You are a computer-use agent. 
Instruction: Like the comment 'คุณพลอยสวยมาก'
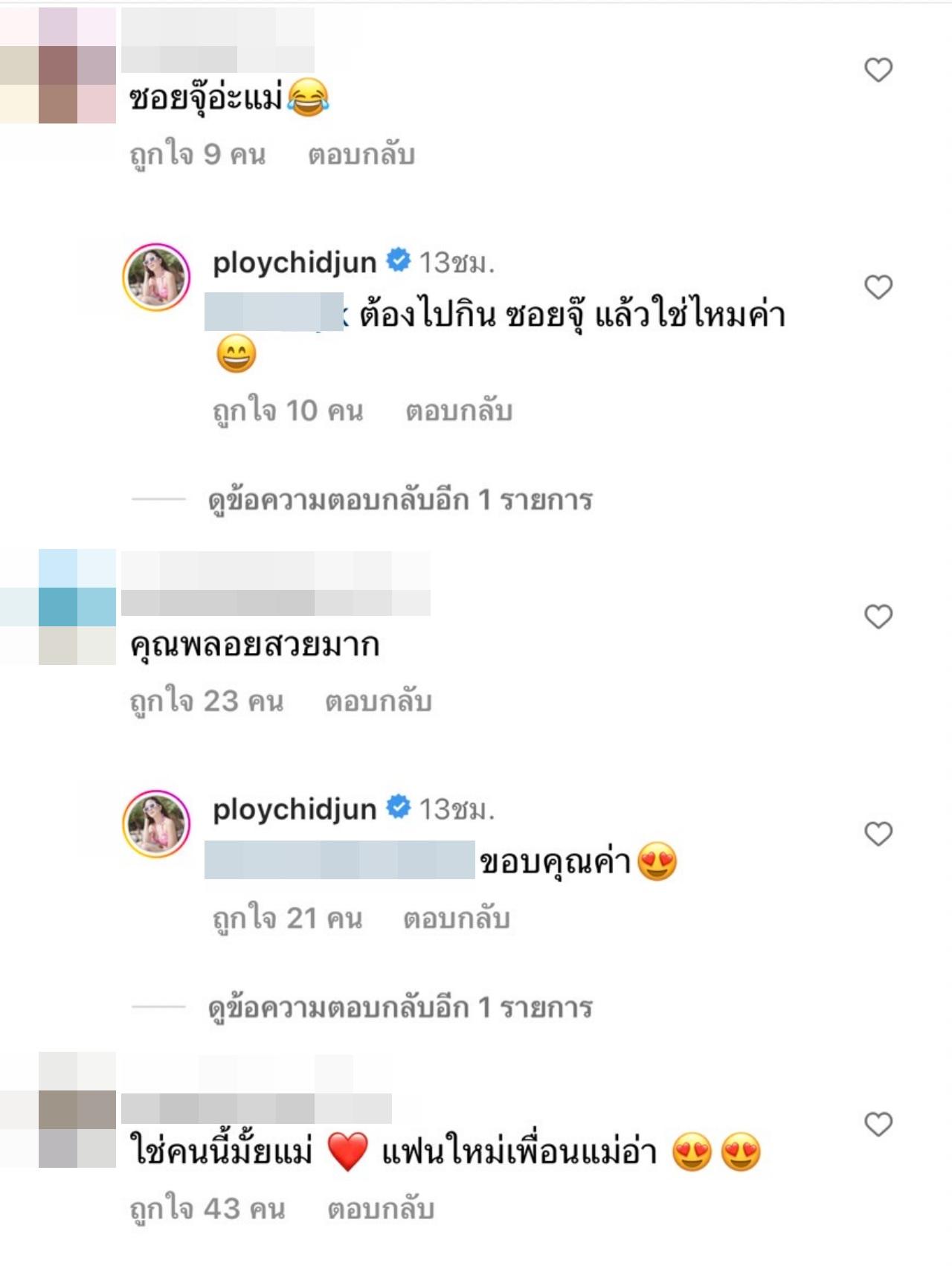pos(878,617)
